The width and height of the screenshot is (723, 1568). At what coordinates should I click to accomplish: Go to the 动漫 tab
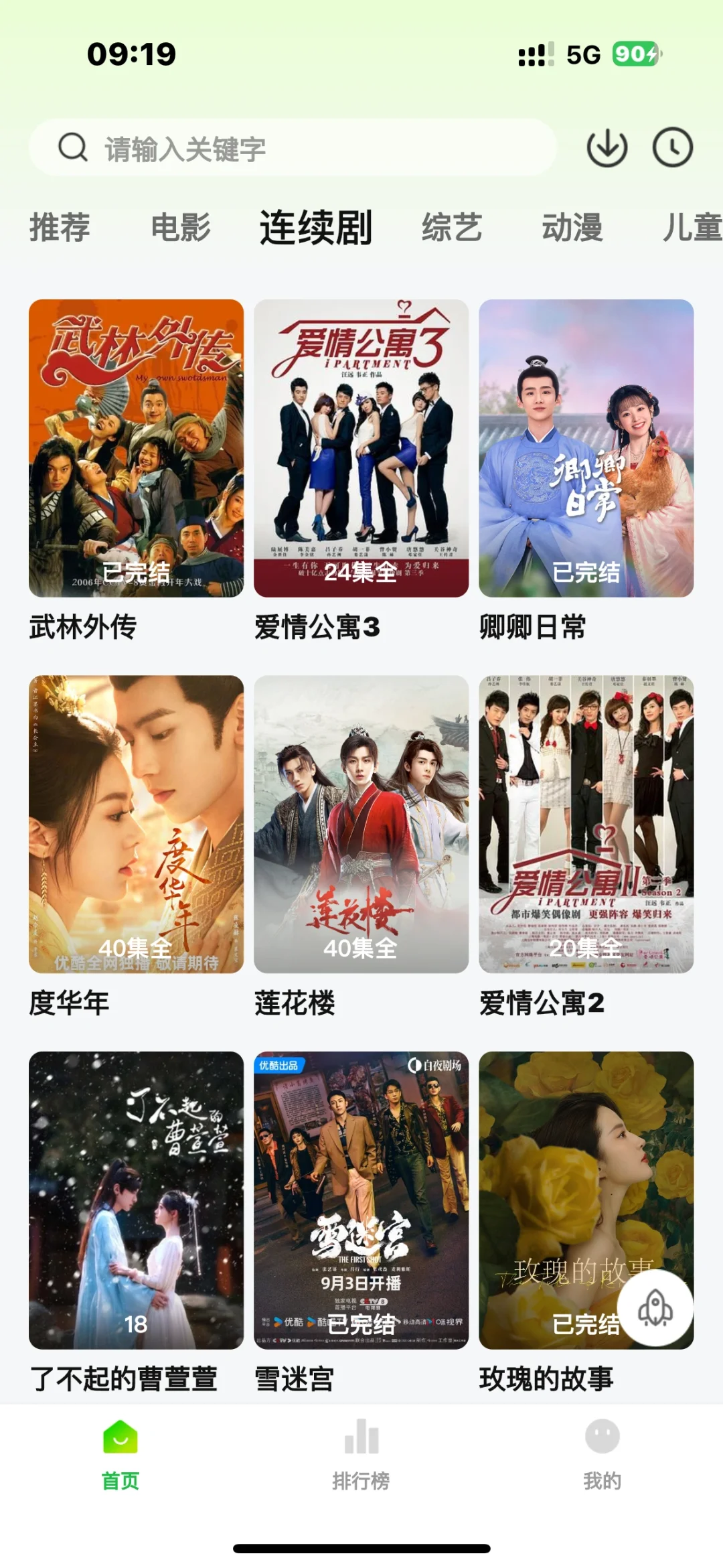coord(572,228)
